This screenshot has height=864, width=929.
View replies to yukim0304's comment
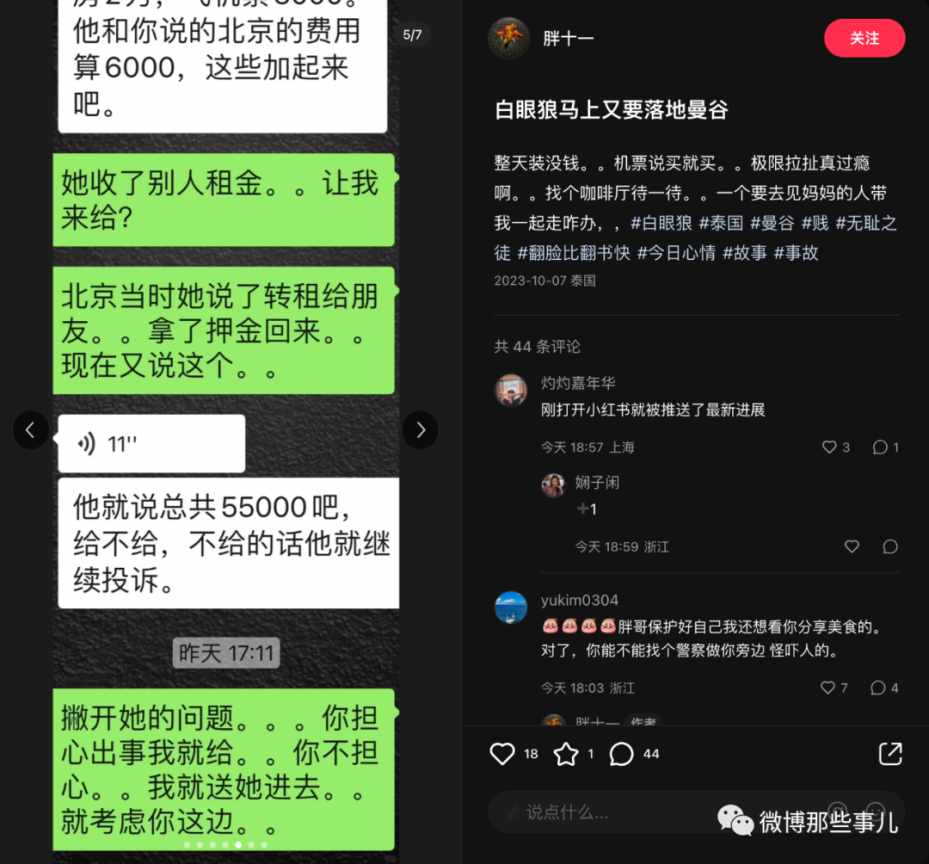[878, 687]
